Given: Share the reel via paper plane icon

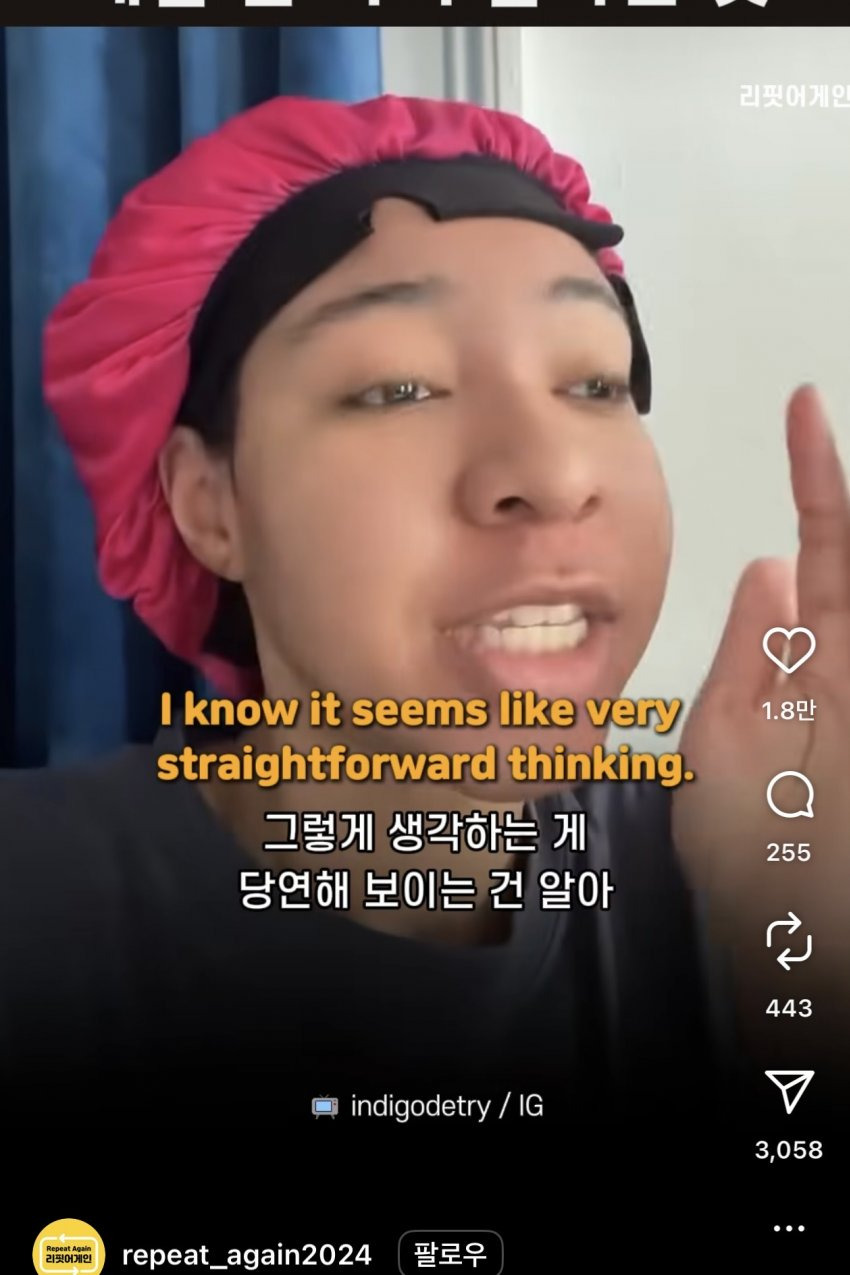Looking at the screenshot, I should [x=789, y=1092].
